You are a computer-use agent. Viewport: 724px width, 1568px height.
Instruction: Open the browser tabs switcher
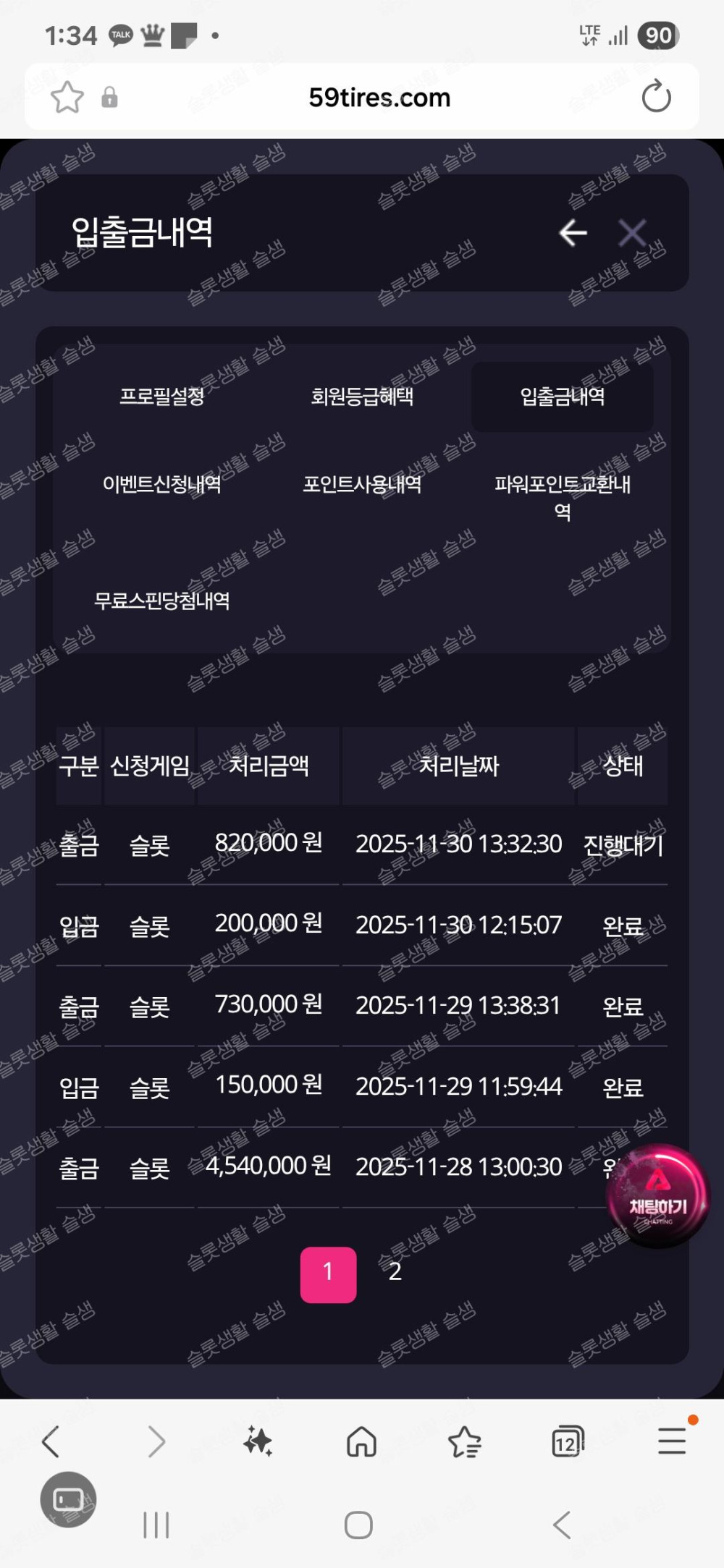click(x=567, y=1441)
